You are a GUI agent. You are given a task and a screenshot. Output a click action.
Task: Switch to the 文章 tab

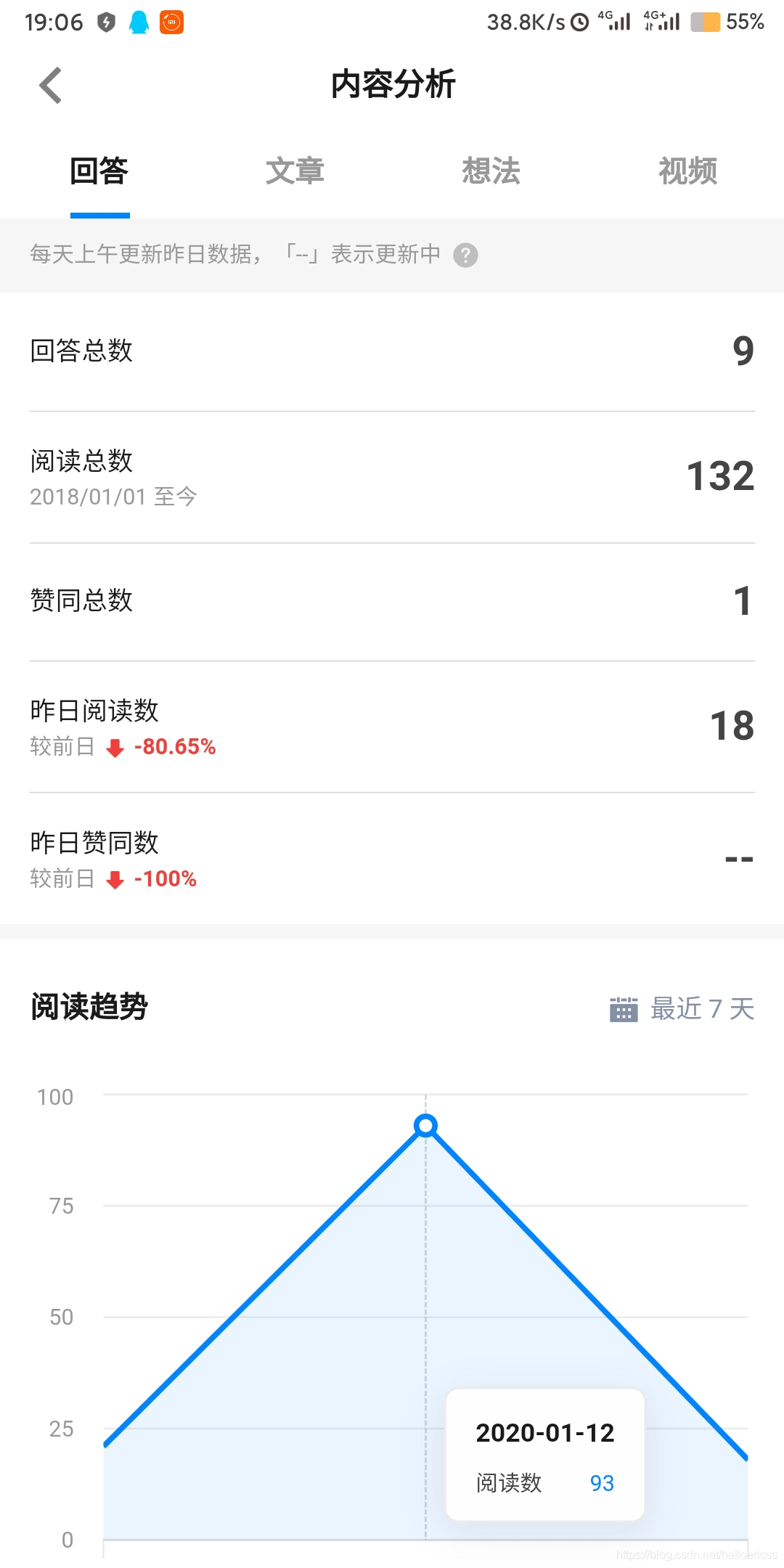pyautogui.click(x=295, y=171)
